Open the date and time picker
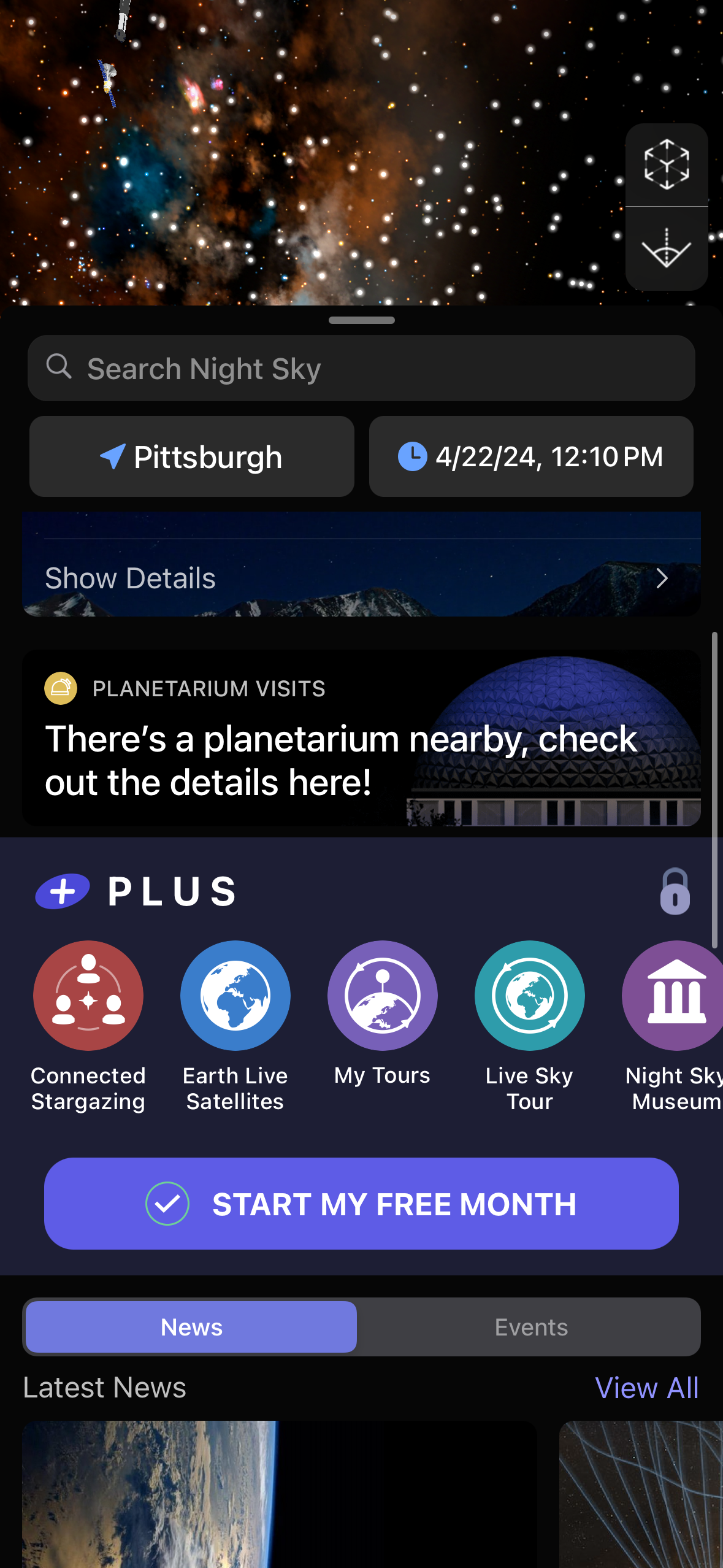This screenshot has height=1568, width=723. (530, 456)
